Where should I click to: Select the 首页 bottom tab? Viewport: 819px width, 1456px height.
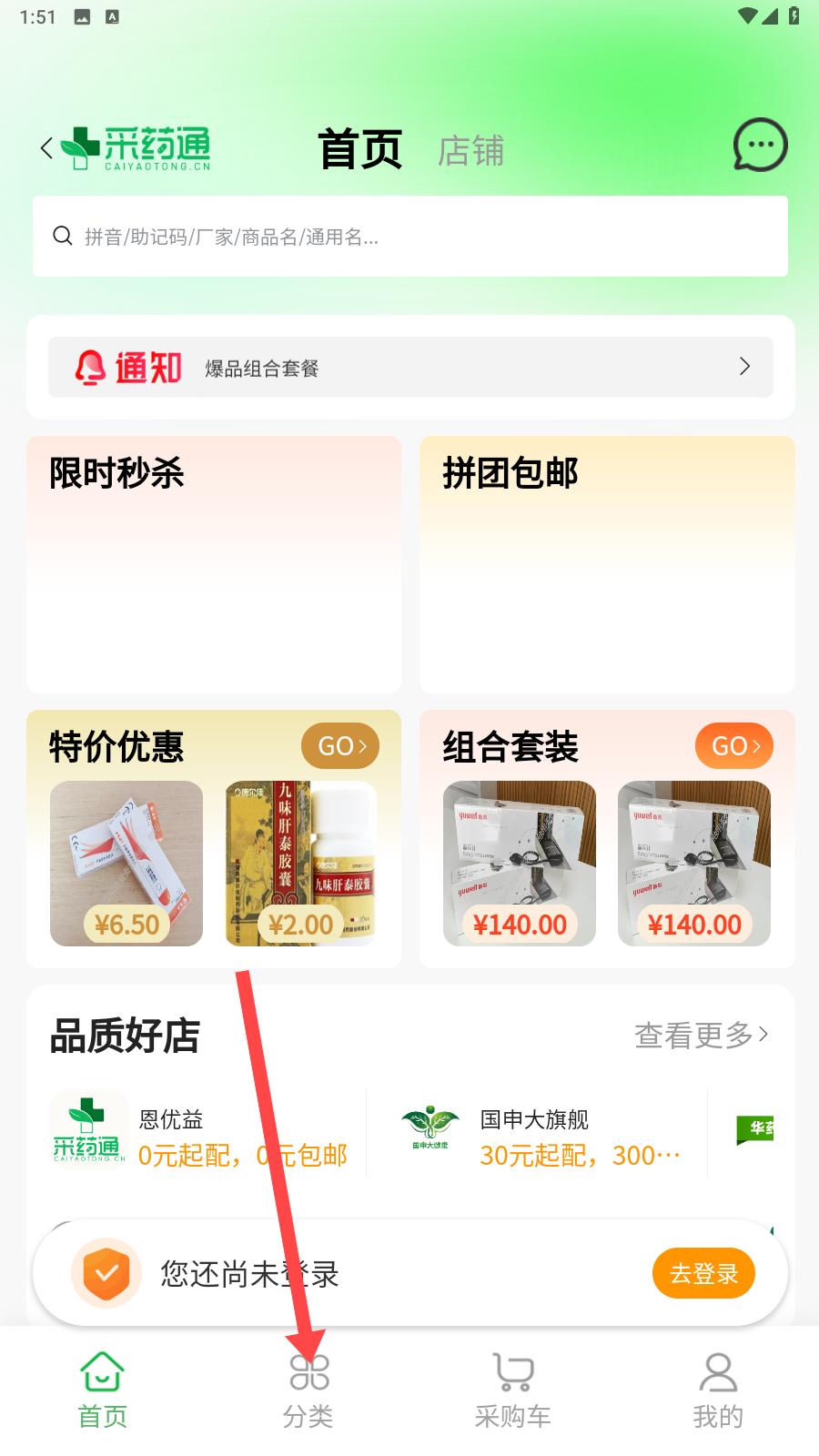(x=102, y=1390)
